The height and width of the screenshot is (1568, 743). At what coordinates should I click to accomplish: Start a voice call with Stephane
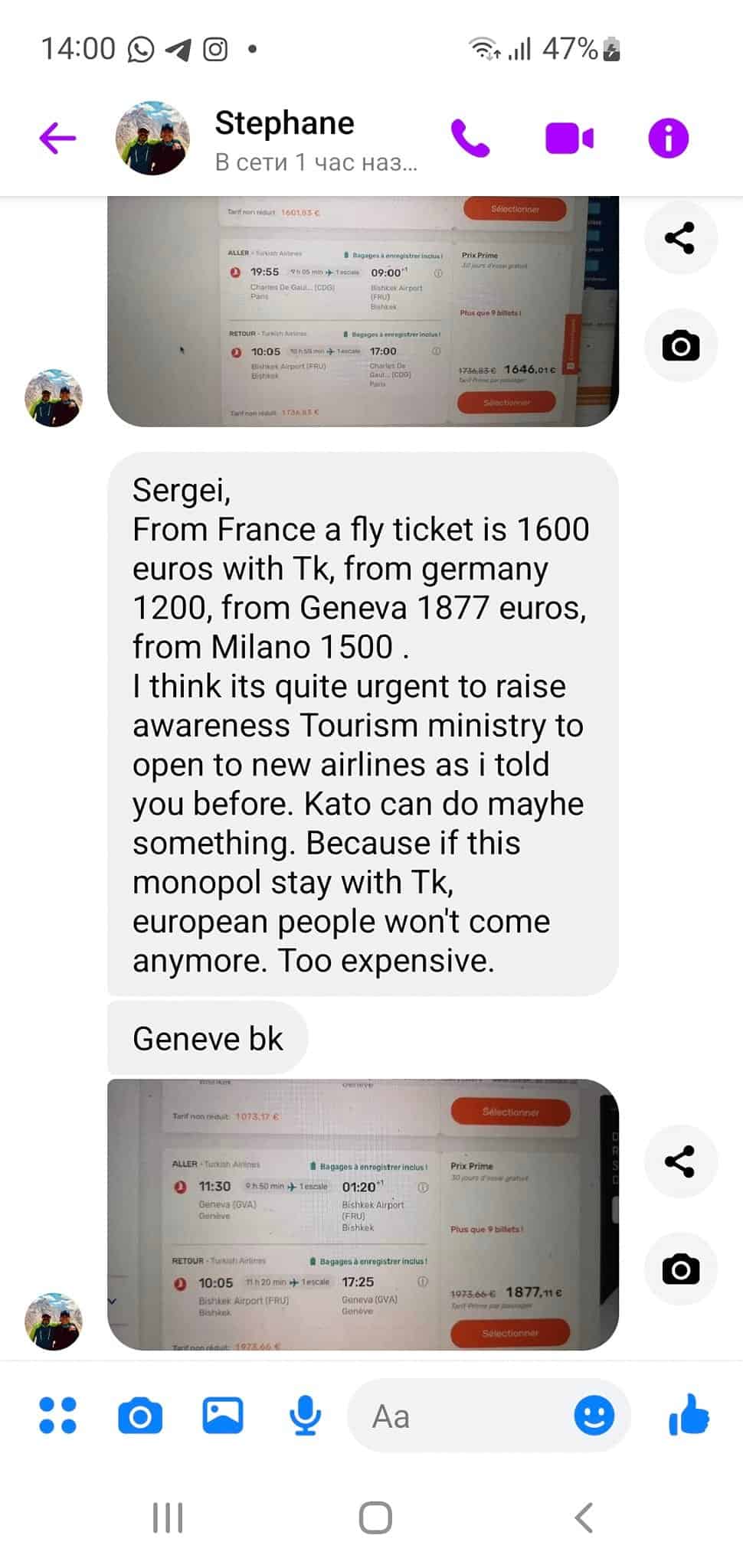pos(470,139)
